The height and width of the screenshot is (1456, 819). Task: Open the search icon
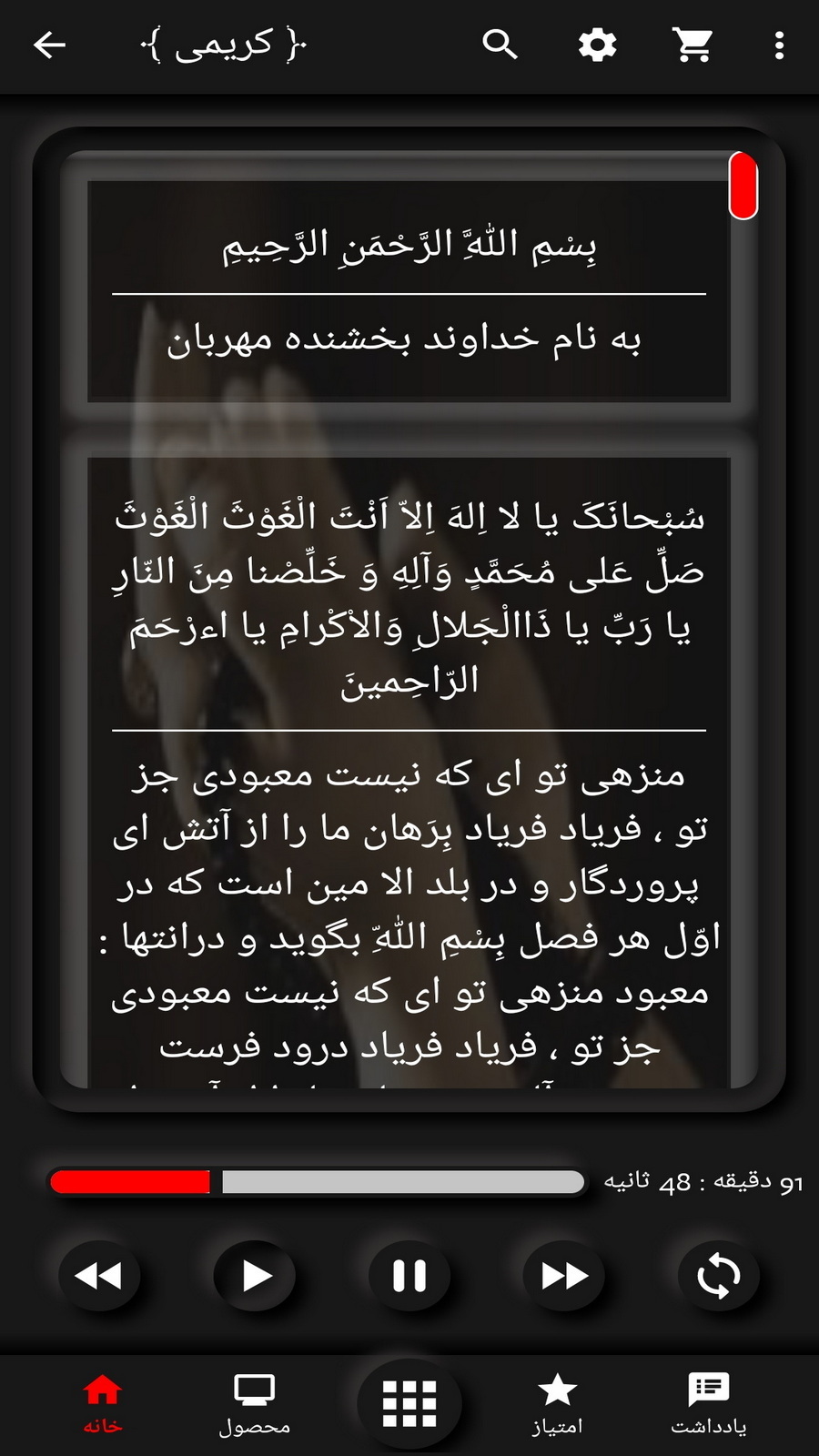click(x=500, y=44)
